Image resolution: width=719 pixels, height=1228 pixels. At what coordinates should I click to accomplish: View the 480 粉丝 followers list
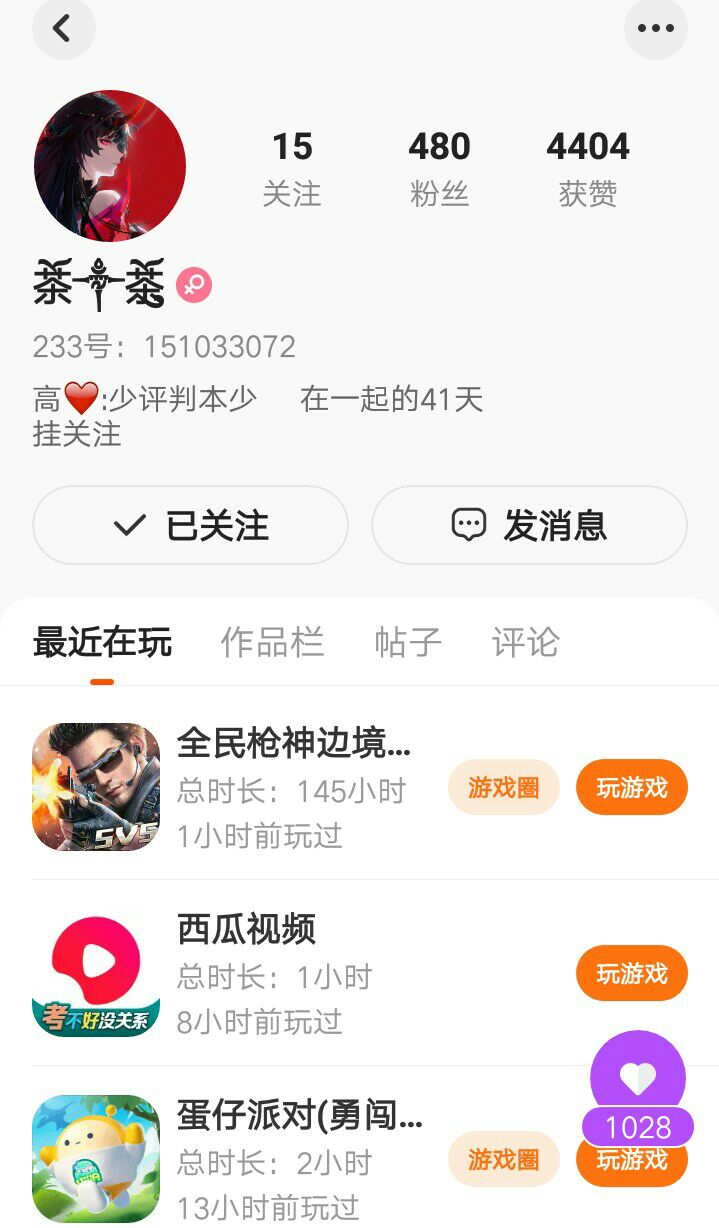pyautogui.click(x=439, y=168)
